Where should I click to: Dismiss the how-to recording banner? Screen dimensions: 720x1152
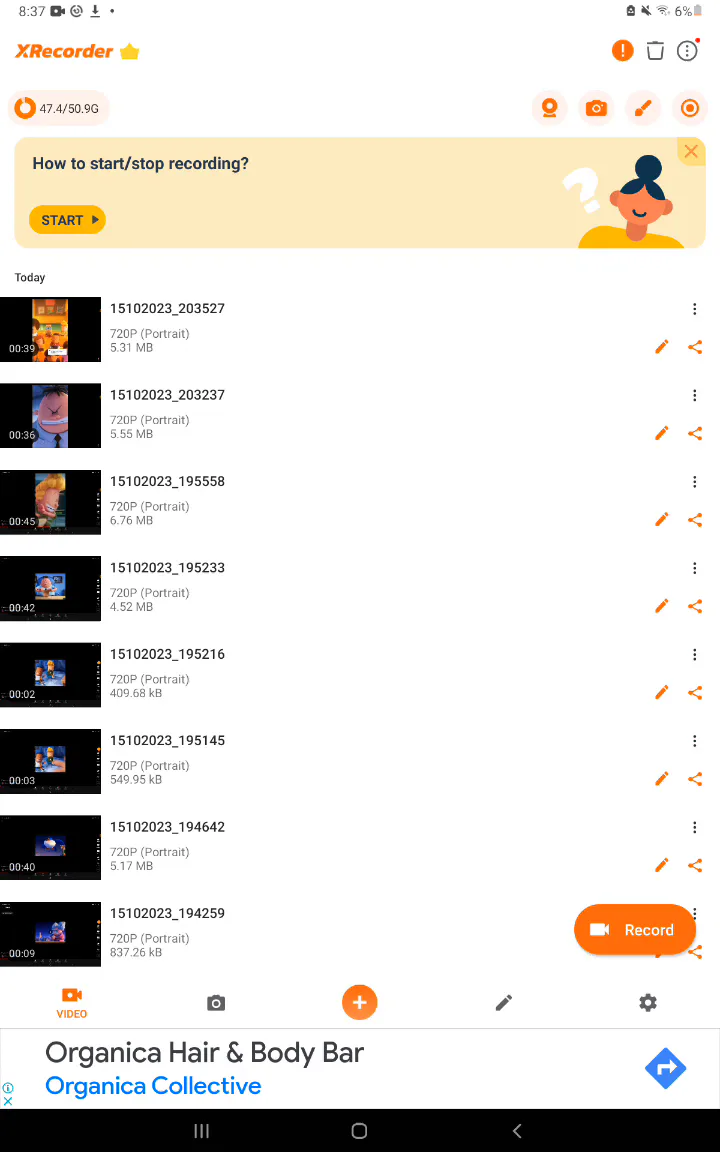[x=691, y=152]
